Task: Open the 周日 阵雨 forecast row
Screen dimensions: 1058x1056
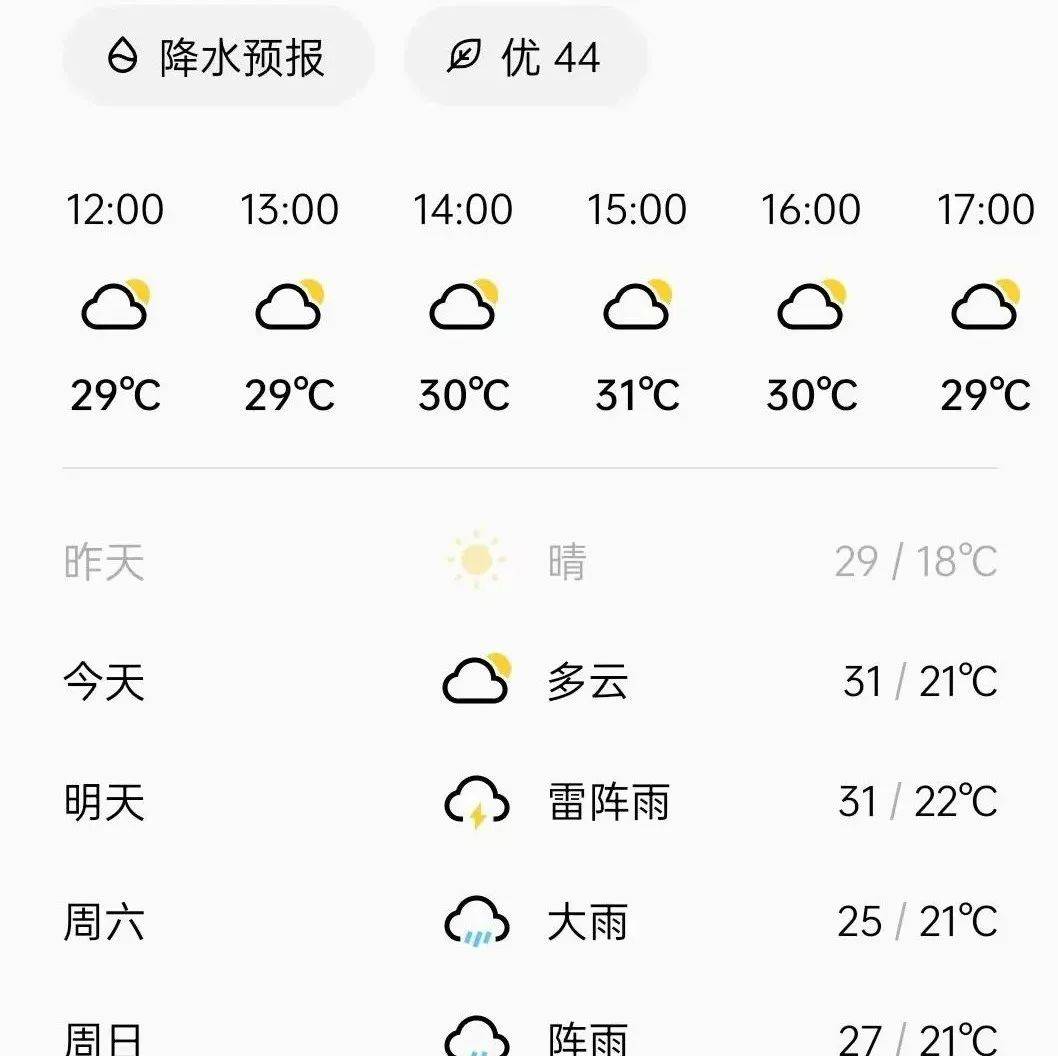Action: point(529,1036)
